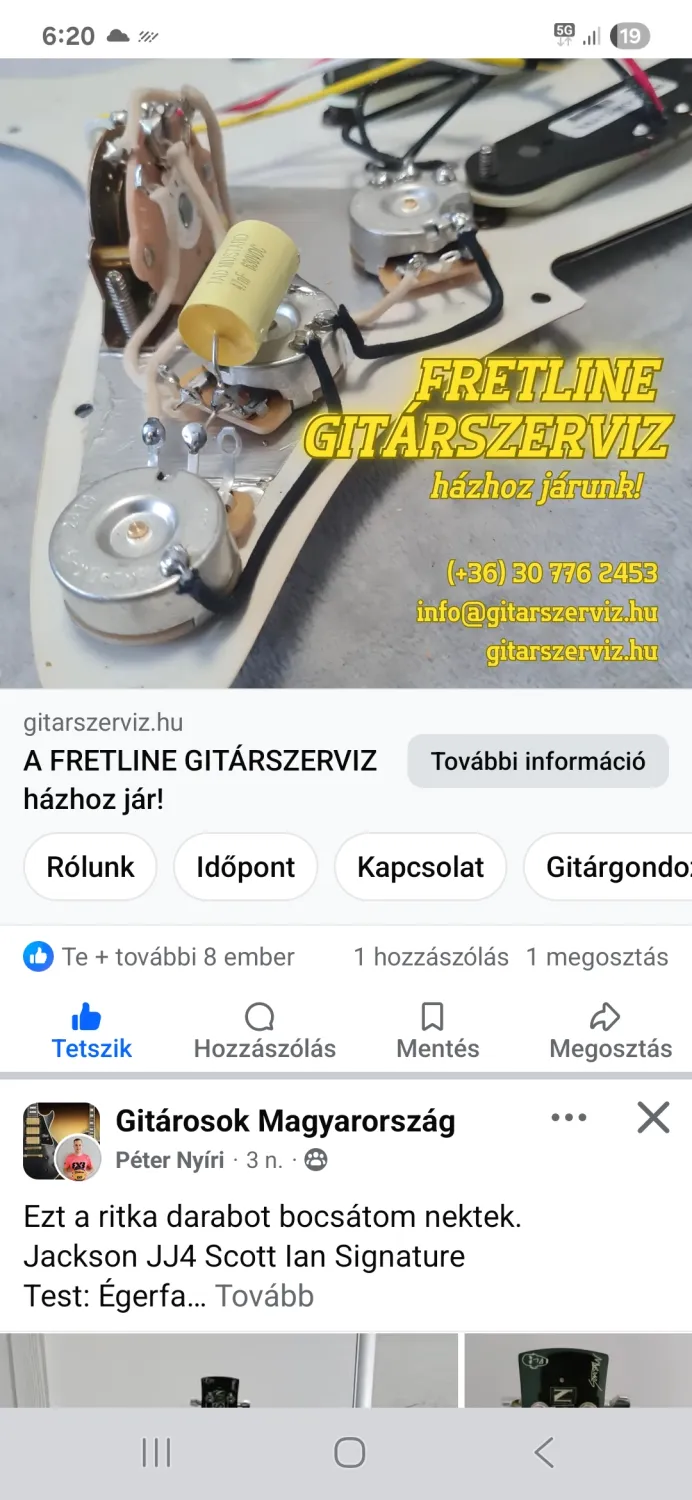Save the post with Mentés
The width and height of the screenshot is (692, 1500).
437,1031
